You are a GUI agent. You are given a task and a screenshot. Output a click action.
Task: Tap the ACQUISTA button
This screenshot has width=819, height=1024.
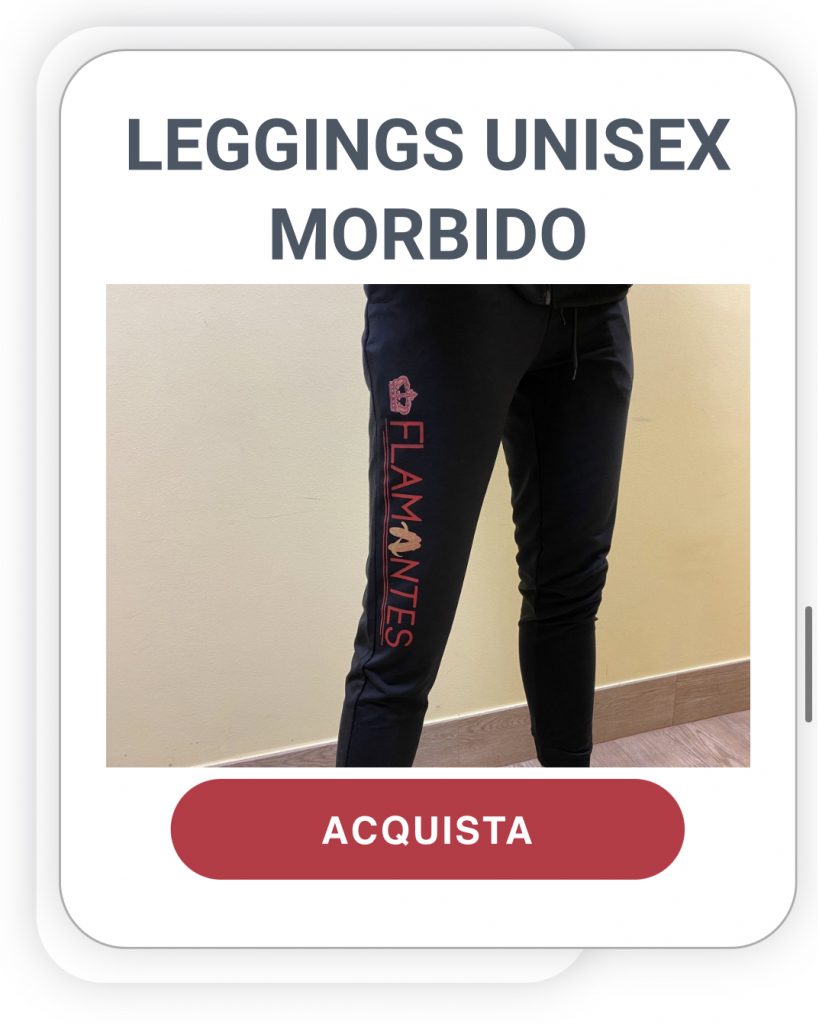click(x=427, y=830)
